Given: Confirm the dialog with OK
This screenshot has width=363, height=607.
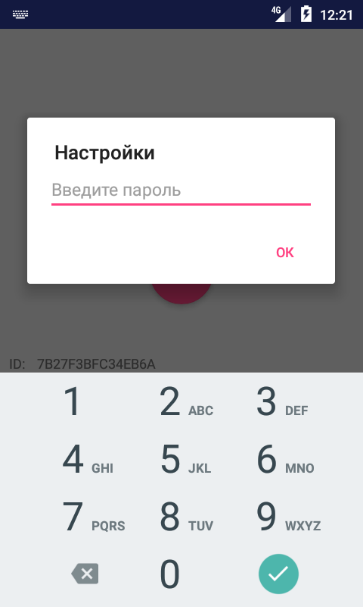Looking at the screenshot, I should point(285,252).
